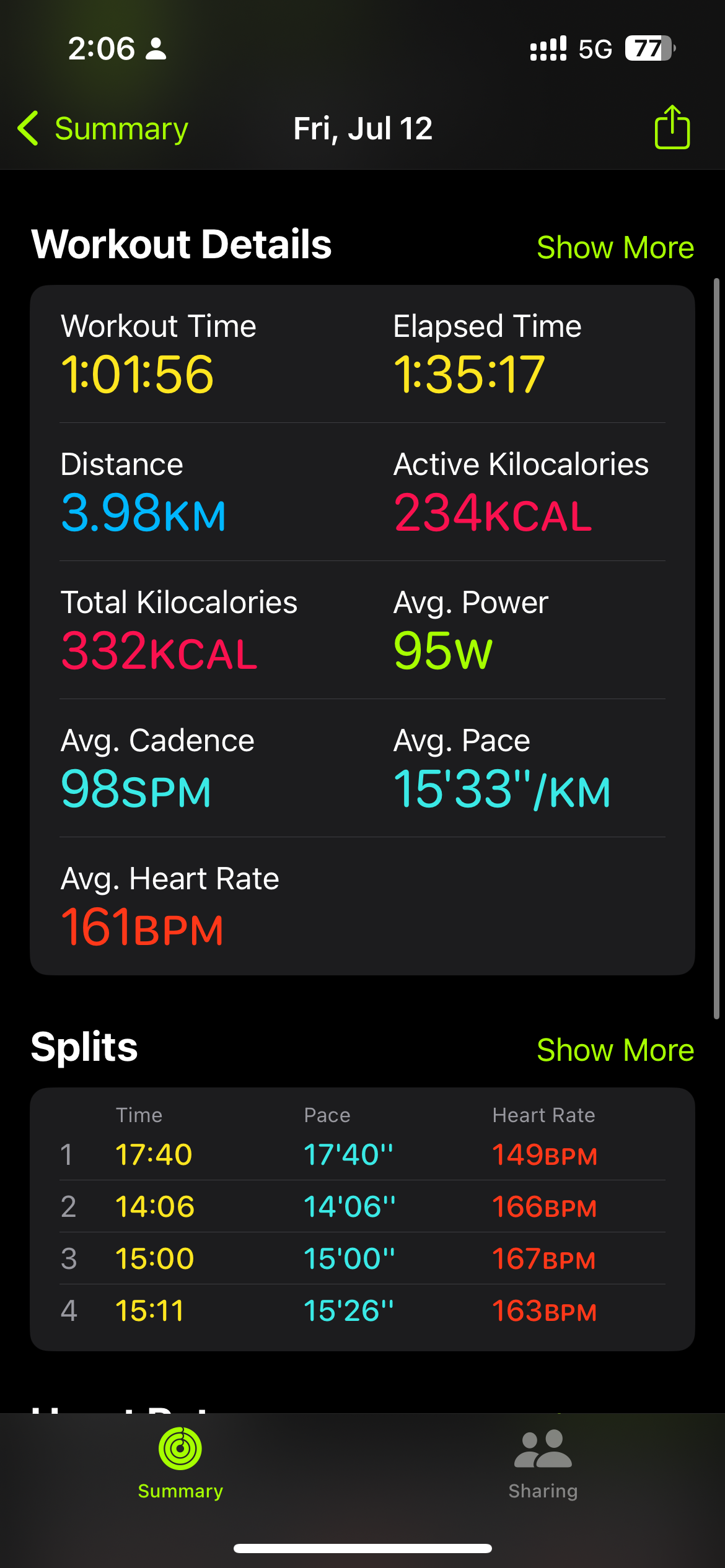
Task: Switch to the Sharing tab
Action: tap(543, 1465)
